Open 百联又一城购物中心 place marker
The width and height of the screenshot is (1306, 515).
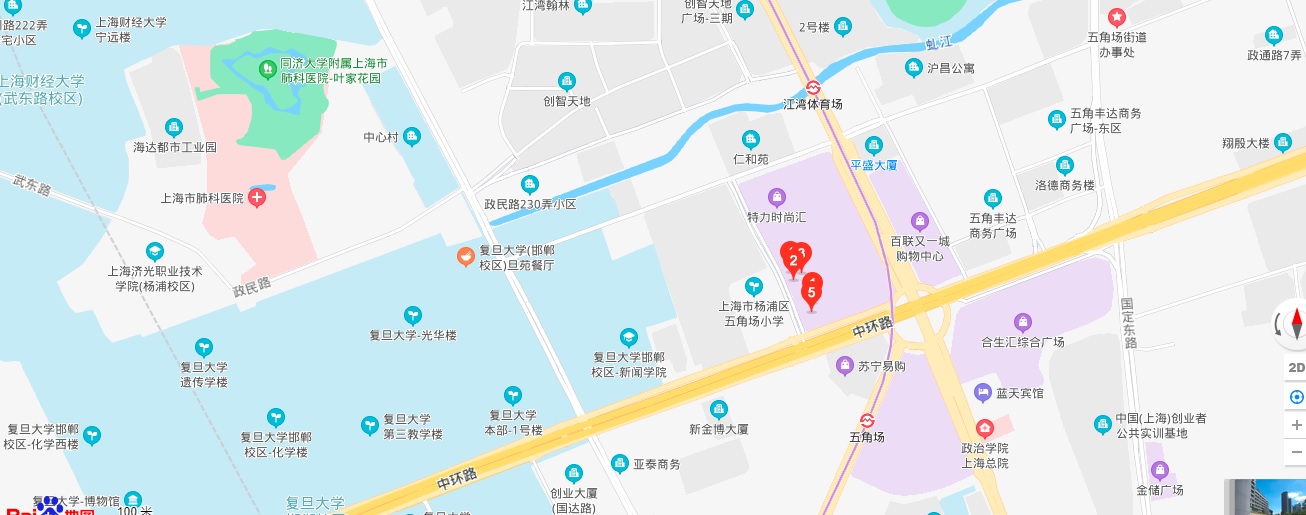tap(919, 221)
